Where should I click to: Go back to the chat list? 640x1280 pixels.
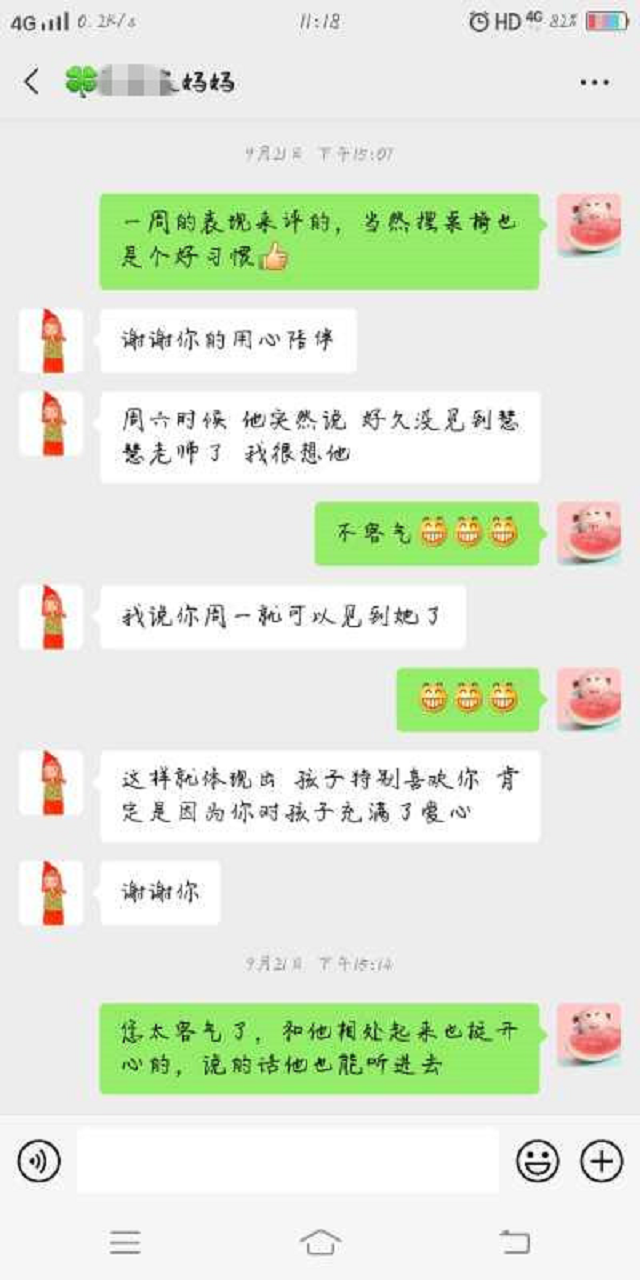tap(32, 81)
